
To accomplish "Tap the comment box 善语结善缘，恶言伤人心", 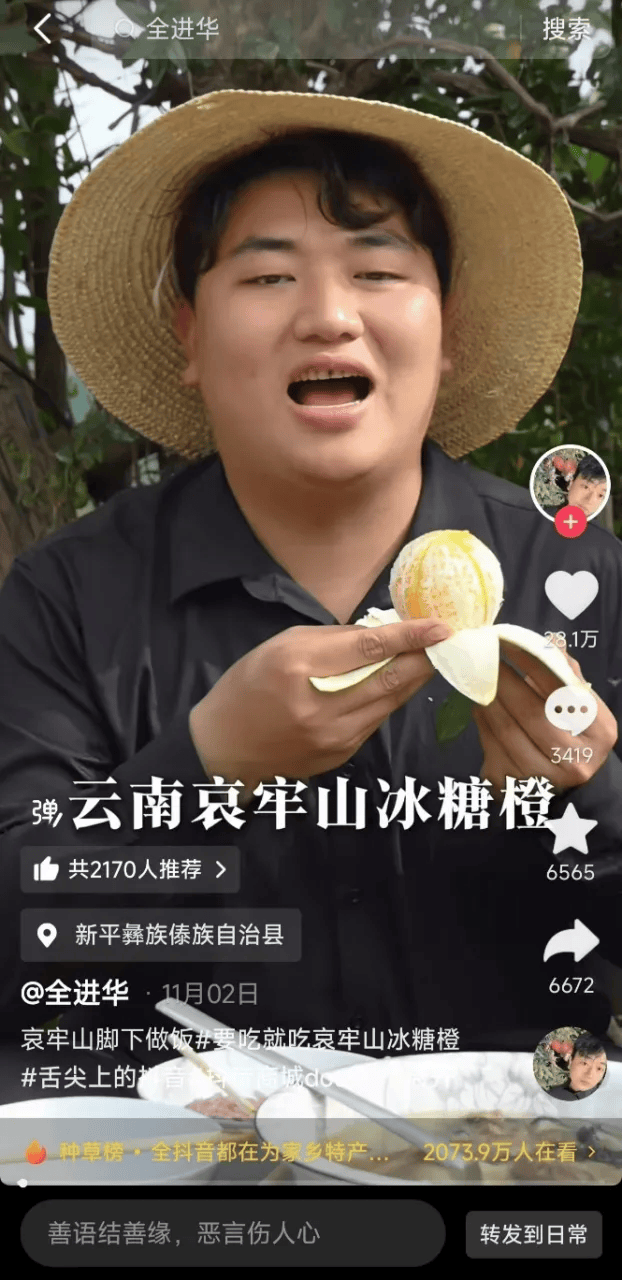I will tap(232, 1233).
